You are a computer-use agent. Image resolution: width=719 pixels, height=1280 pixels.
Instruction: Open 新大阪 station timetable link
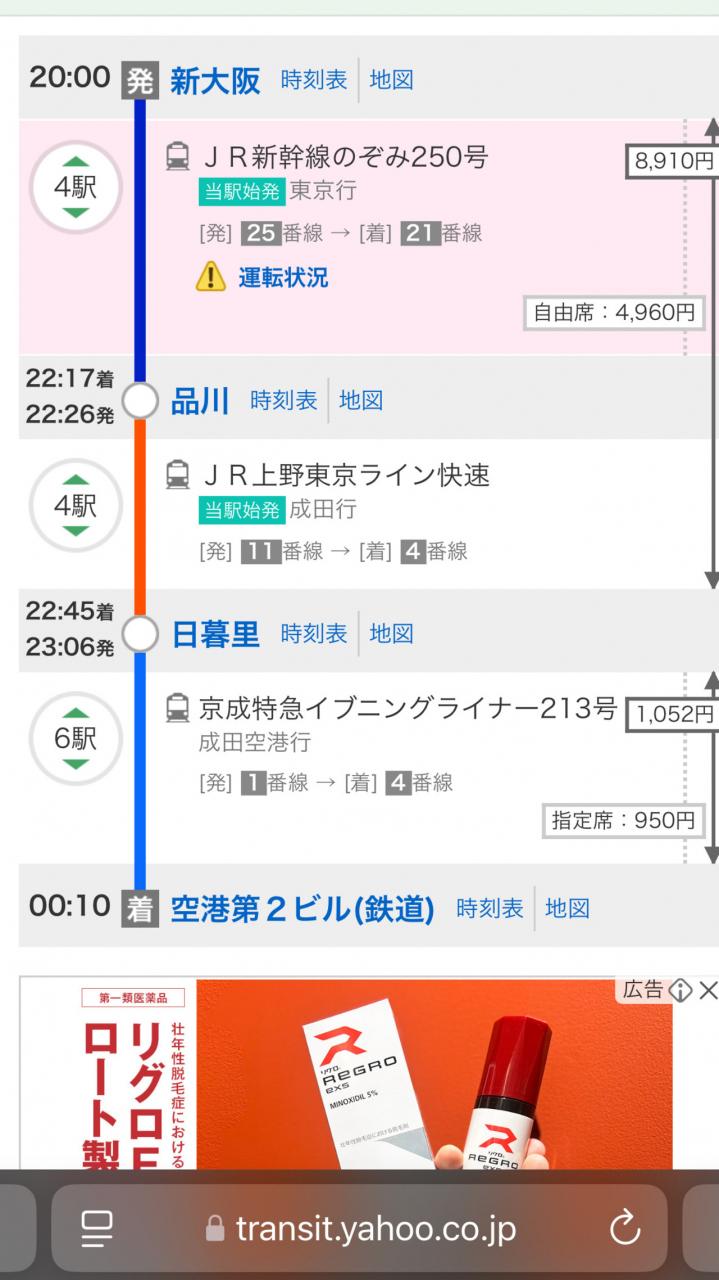313,80
